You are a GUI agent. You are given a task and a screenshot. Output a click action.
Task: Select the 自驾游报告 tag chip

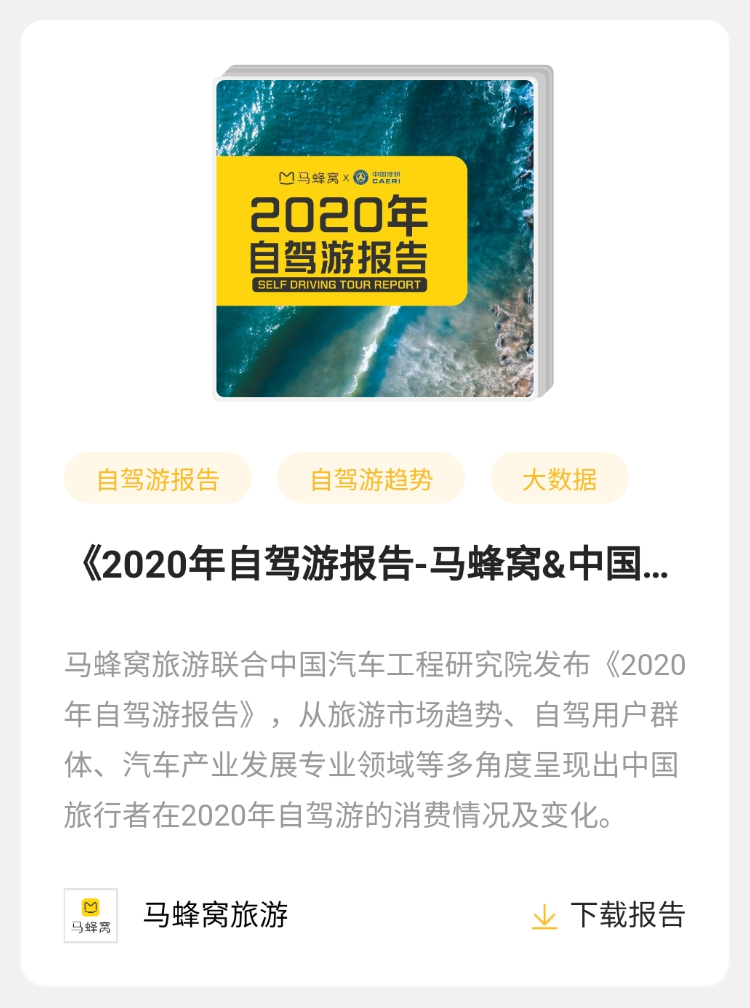pyautogui.click(x=158, y=479)
